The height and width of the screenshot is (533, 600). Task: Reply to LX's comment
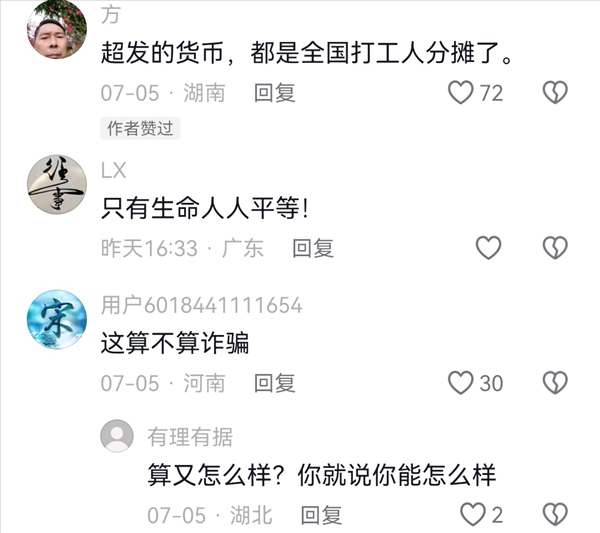pyautogui.click(x=313, y=248)
